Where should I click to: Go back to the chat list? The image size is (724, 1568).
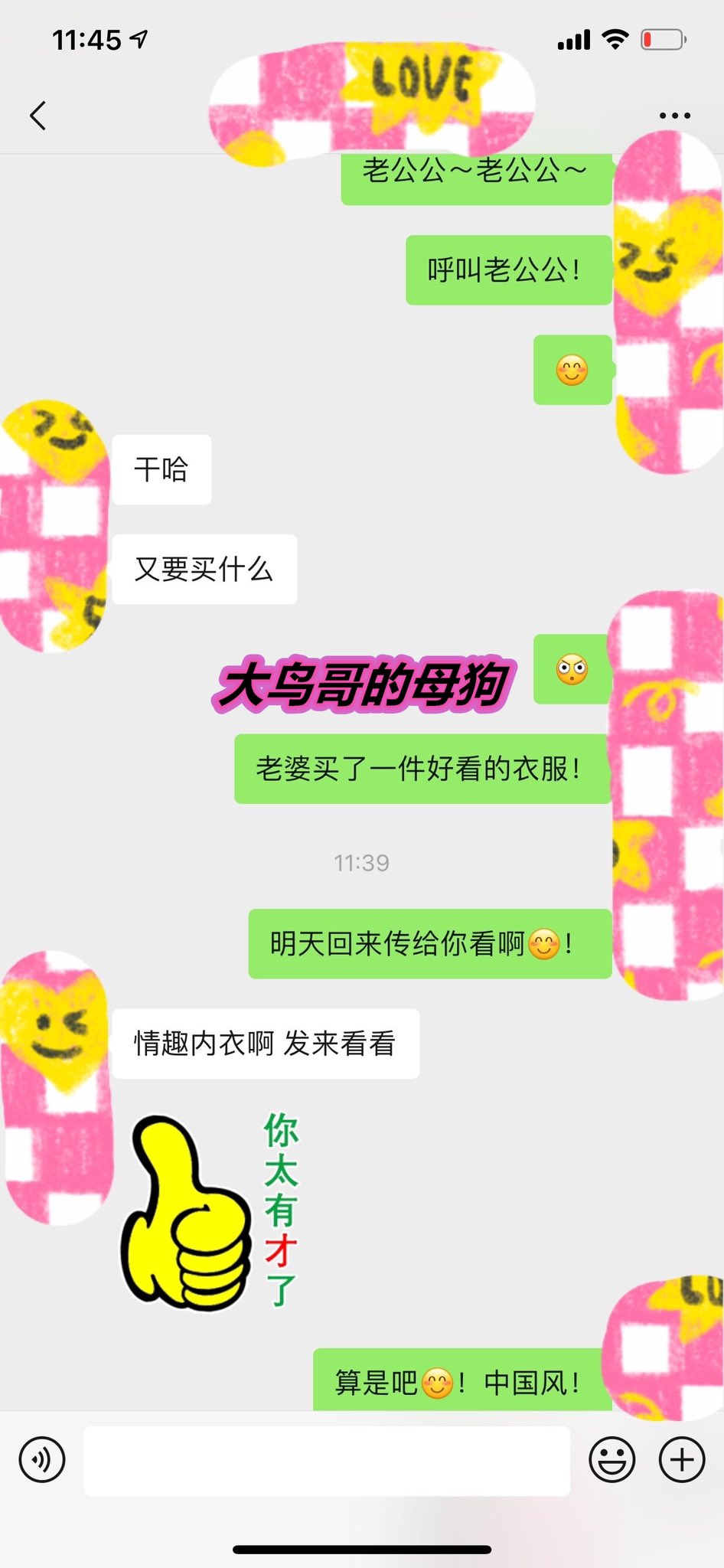tap(38, 116)
